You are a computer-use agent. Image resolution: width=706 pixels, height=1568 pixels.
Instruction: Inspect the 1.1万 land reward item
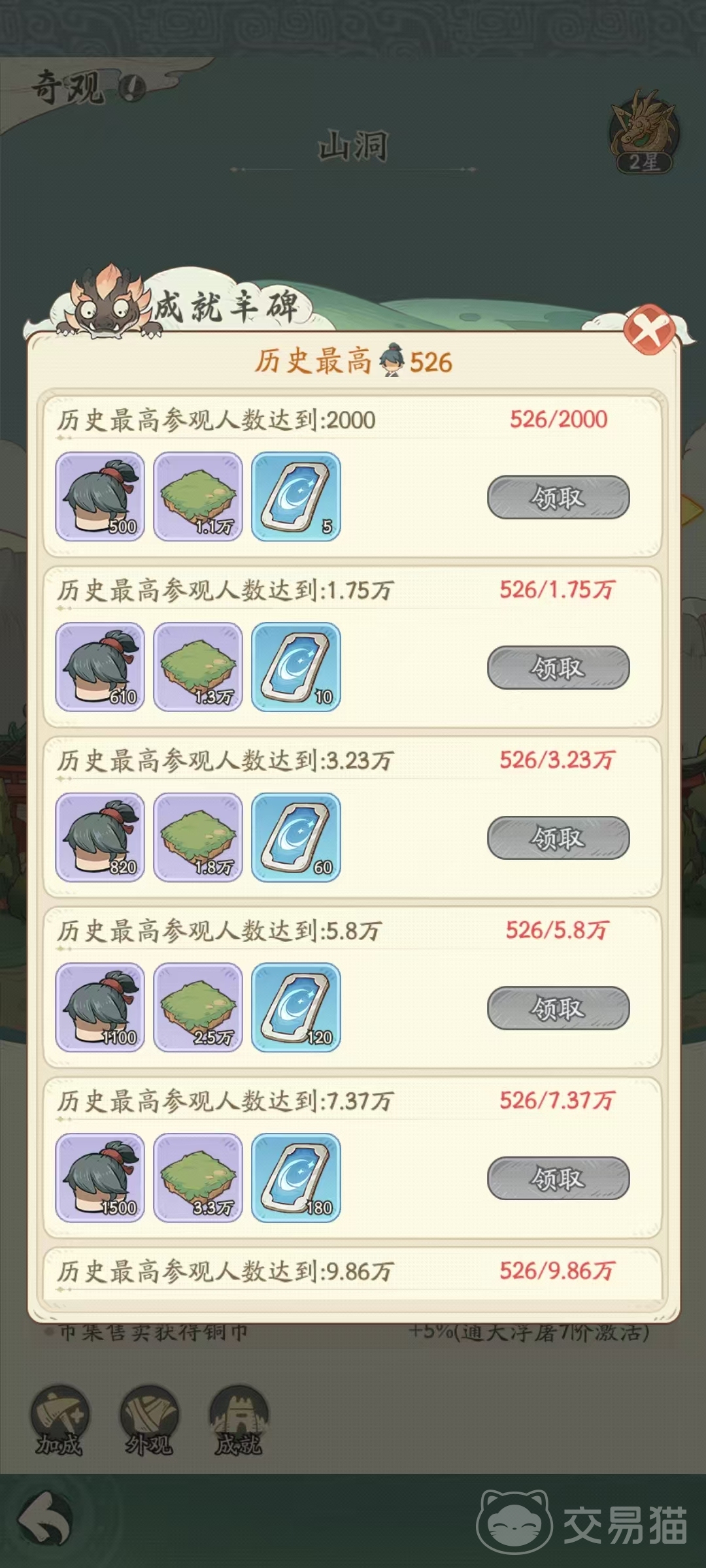198,496
